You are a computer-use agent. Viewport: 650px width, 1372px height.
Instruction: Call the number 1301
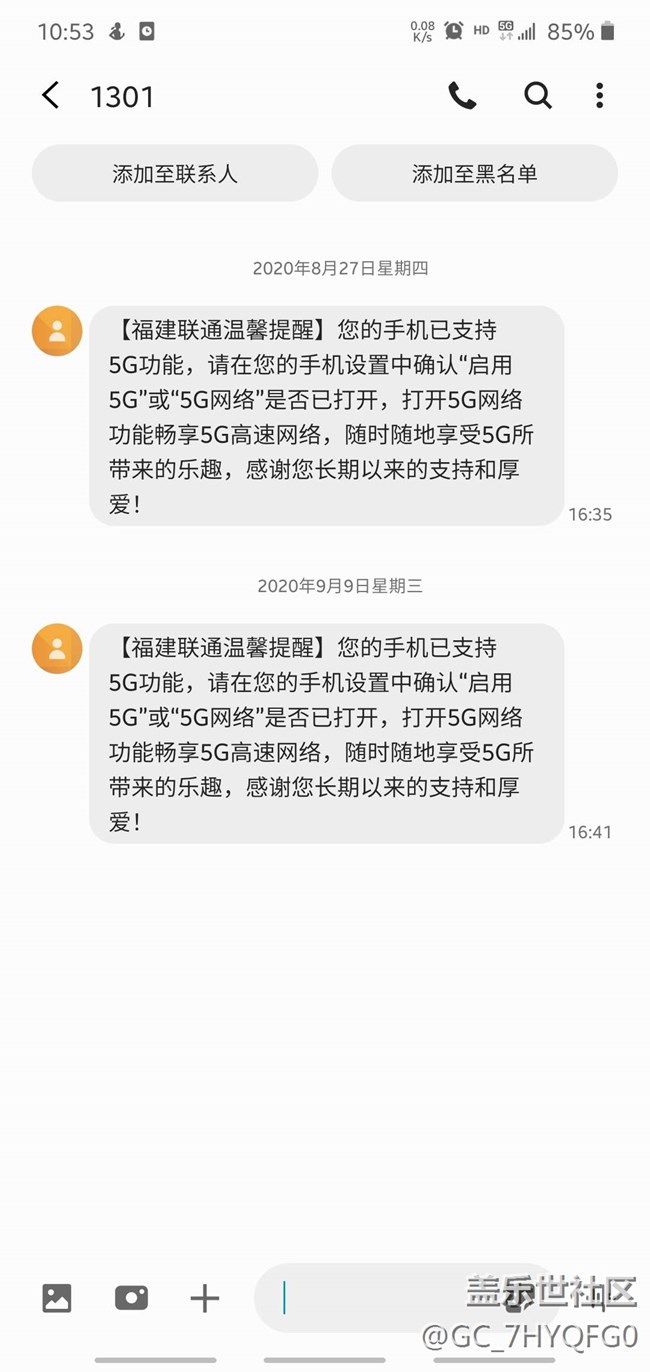(x=462, y=96)
